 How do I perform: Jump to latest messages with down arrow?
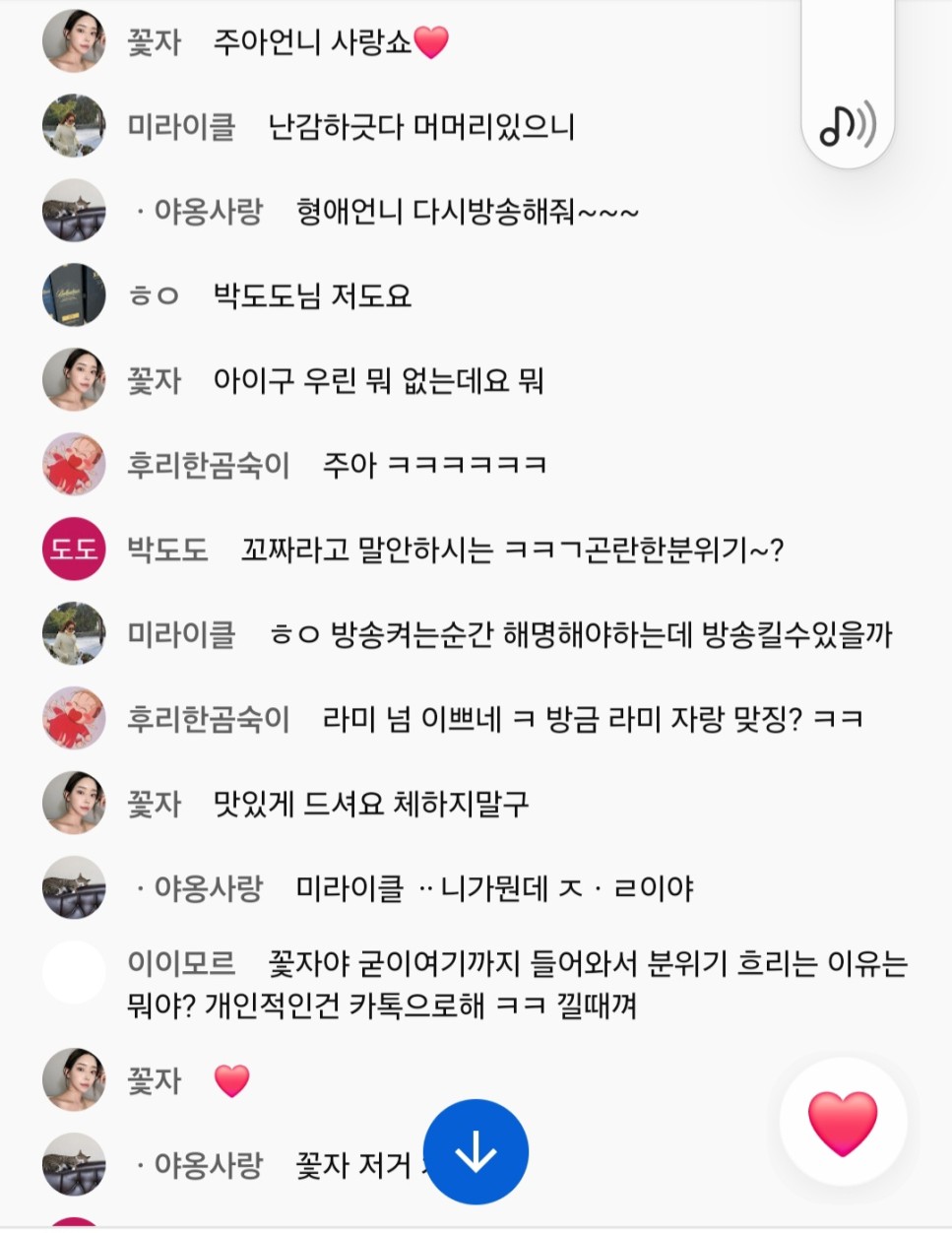point(476,1151)
